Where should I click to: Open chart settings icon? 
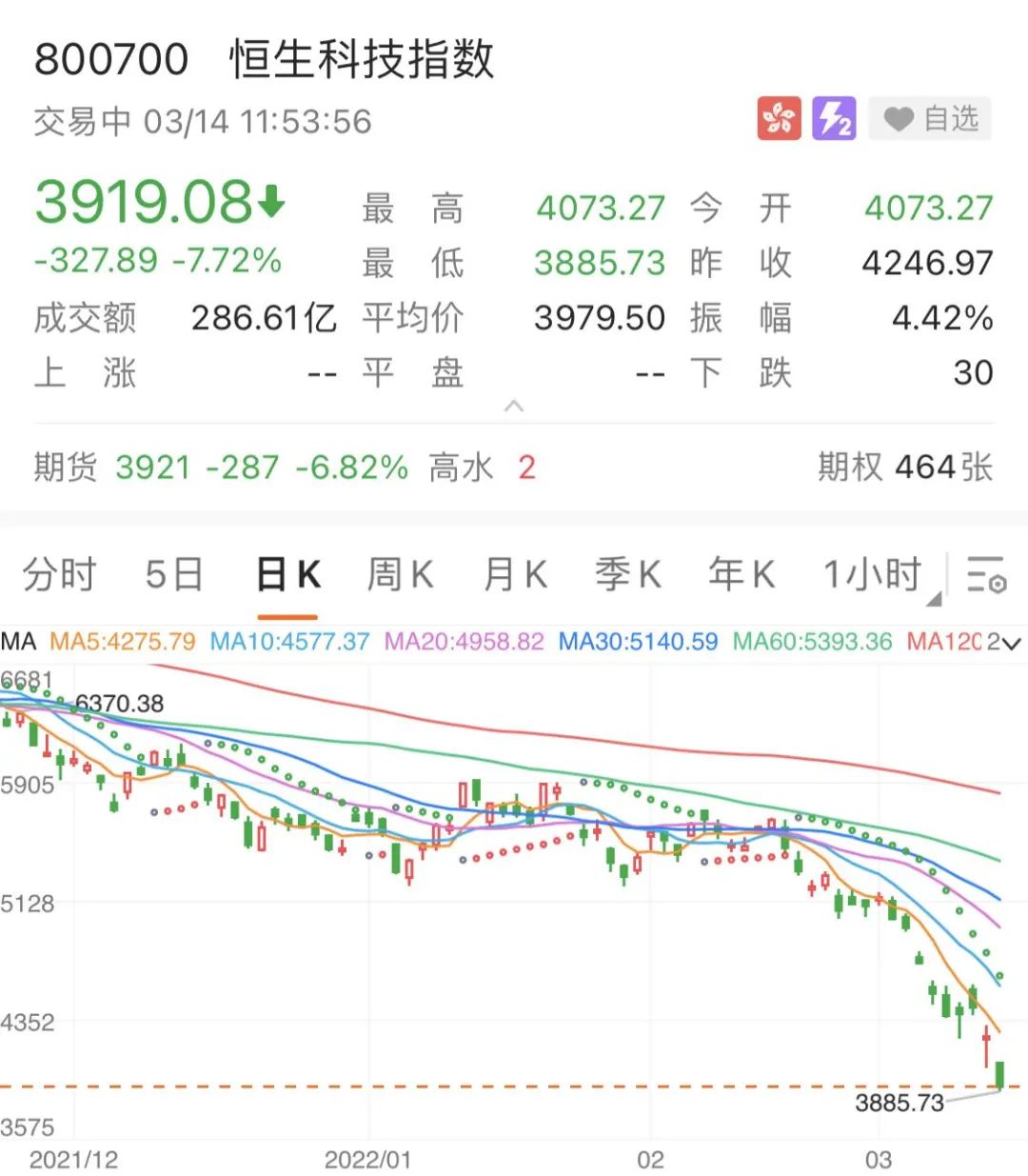pyautogui.click(x=986, y=575)
